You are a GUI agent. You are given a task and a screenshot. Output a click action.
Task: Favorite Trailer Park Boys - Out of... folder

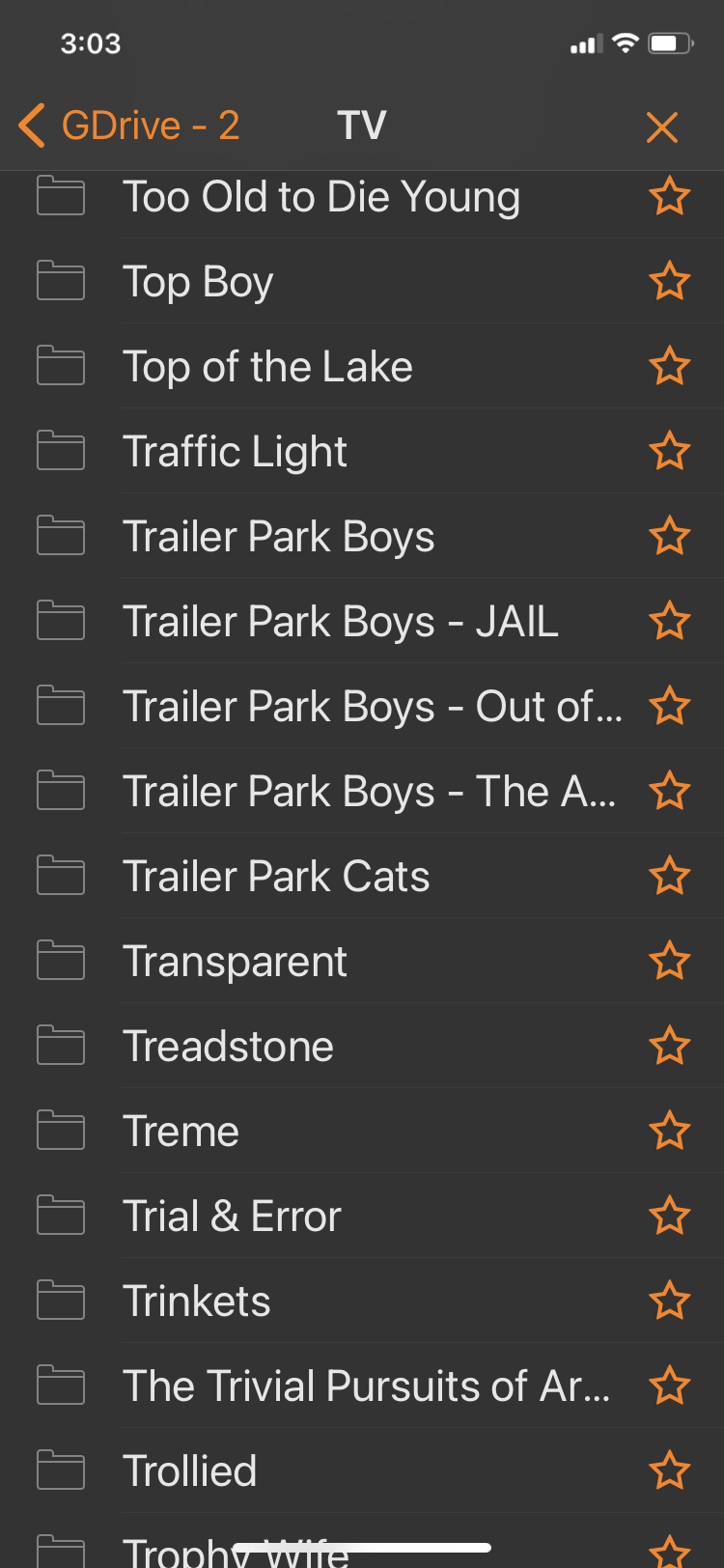pyautogui.click(x=670, y=707)
